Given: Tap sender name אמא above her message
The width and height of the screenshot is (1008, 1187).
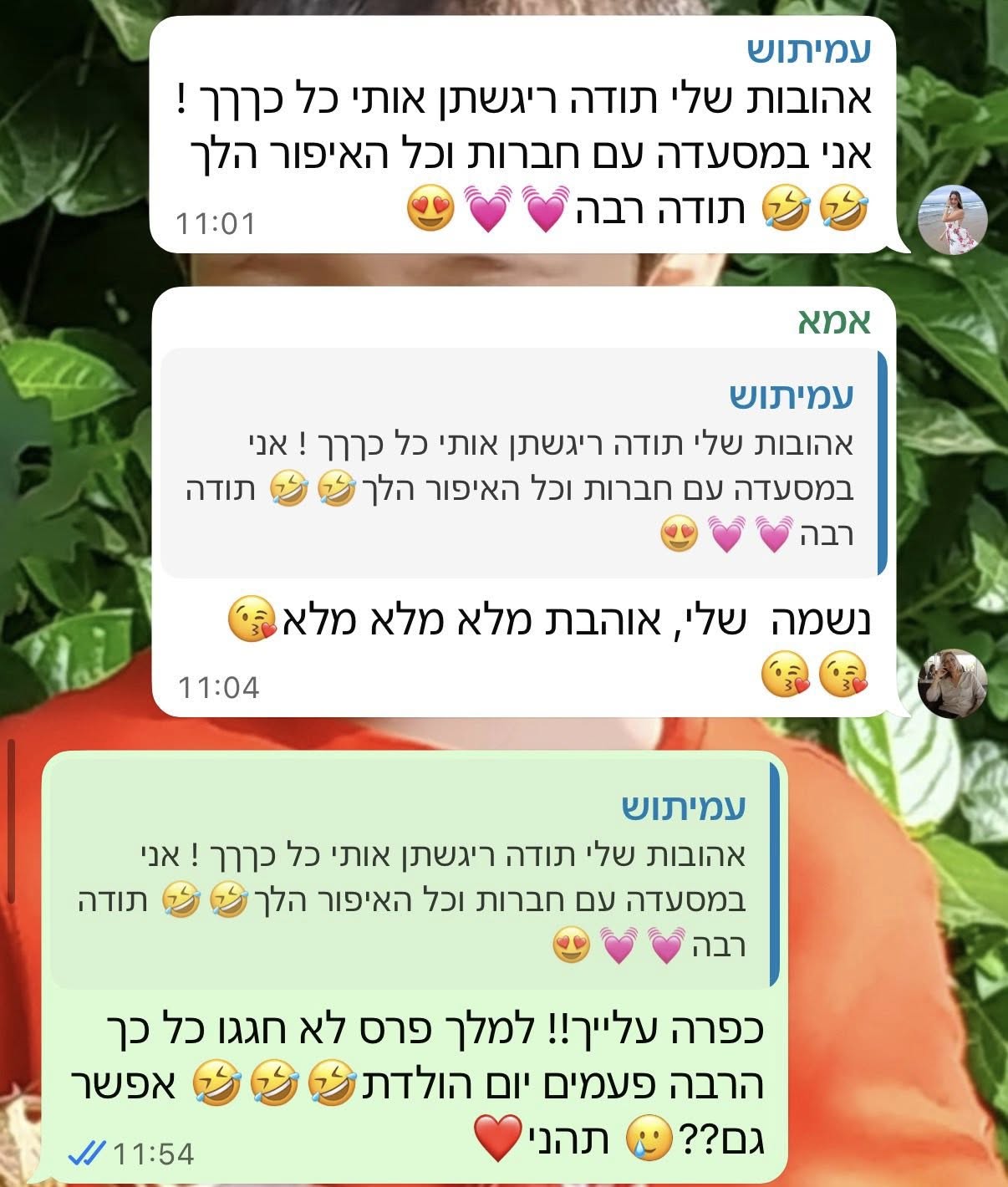Looking at the screenshot, I should click(833, 321).
